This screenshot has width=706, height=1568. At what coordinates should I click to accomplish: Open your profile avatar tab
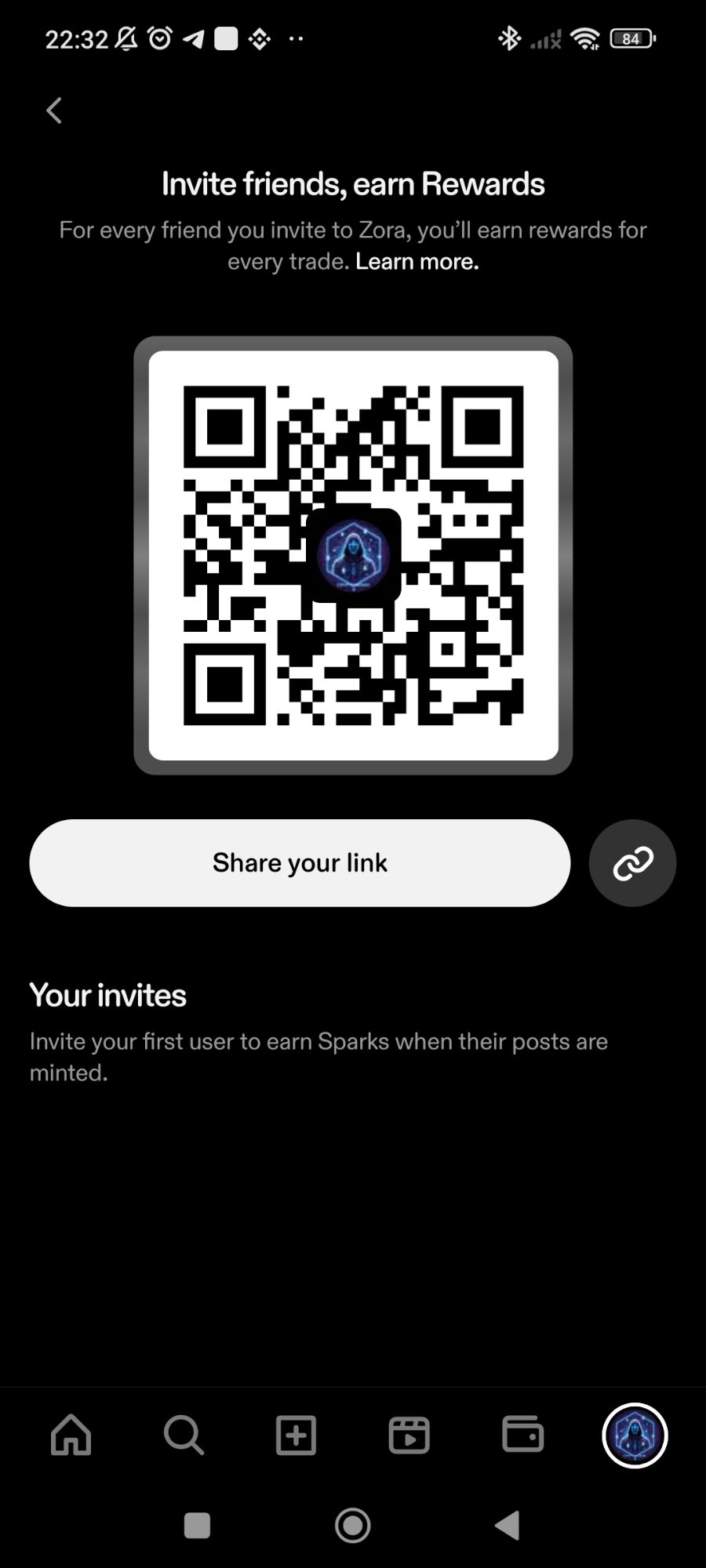pyautogui.click(x=635, y=1435)
